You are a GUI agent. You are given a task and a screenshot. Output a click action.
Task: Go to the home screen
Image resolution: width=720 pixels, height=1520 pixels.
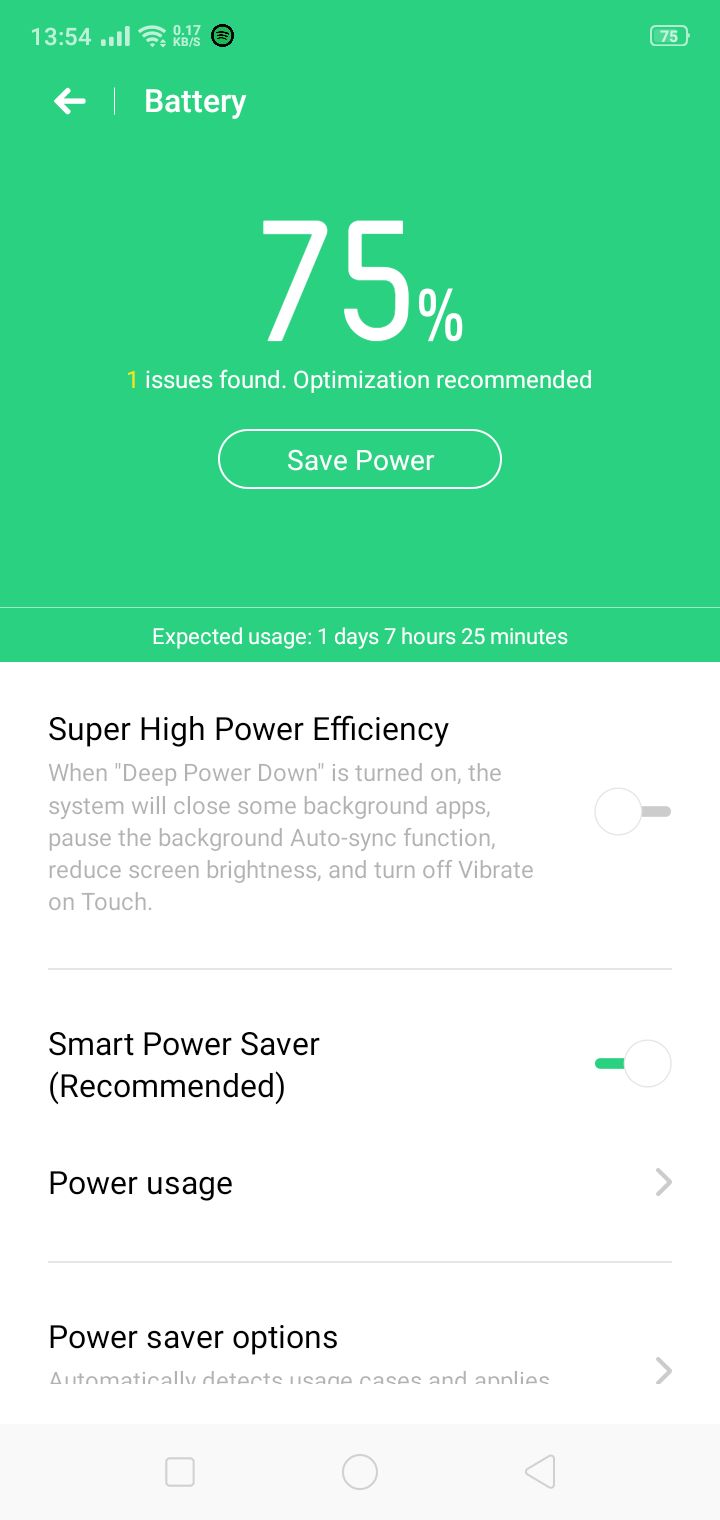[x=360, y=1472]
